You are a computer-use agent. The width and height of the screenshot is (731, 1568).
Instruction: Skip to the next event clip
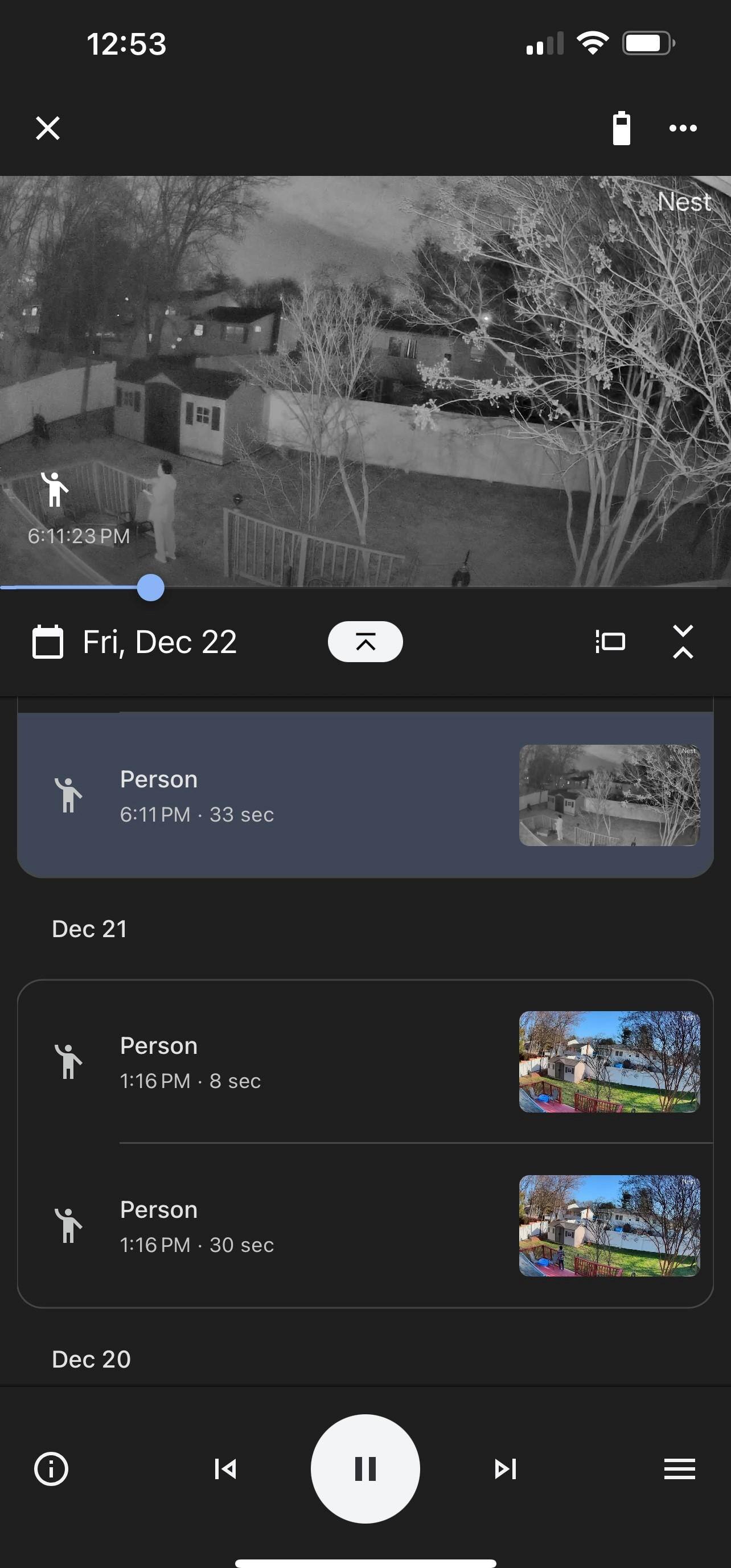[x=505, y=1469]
